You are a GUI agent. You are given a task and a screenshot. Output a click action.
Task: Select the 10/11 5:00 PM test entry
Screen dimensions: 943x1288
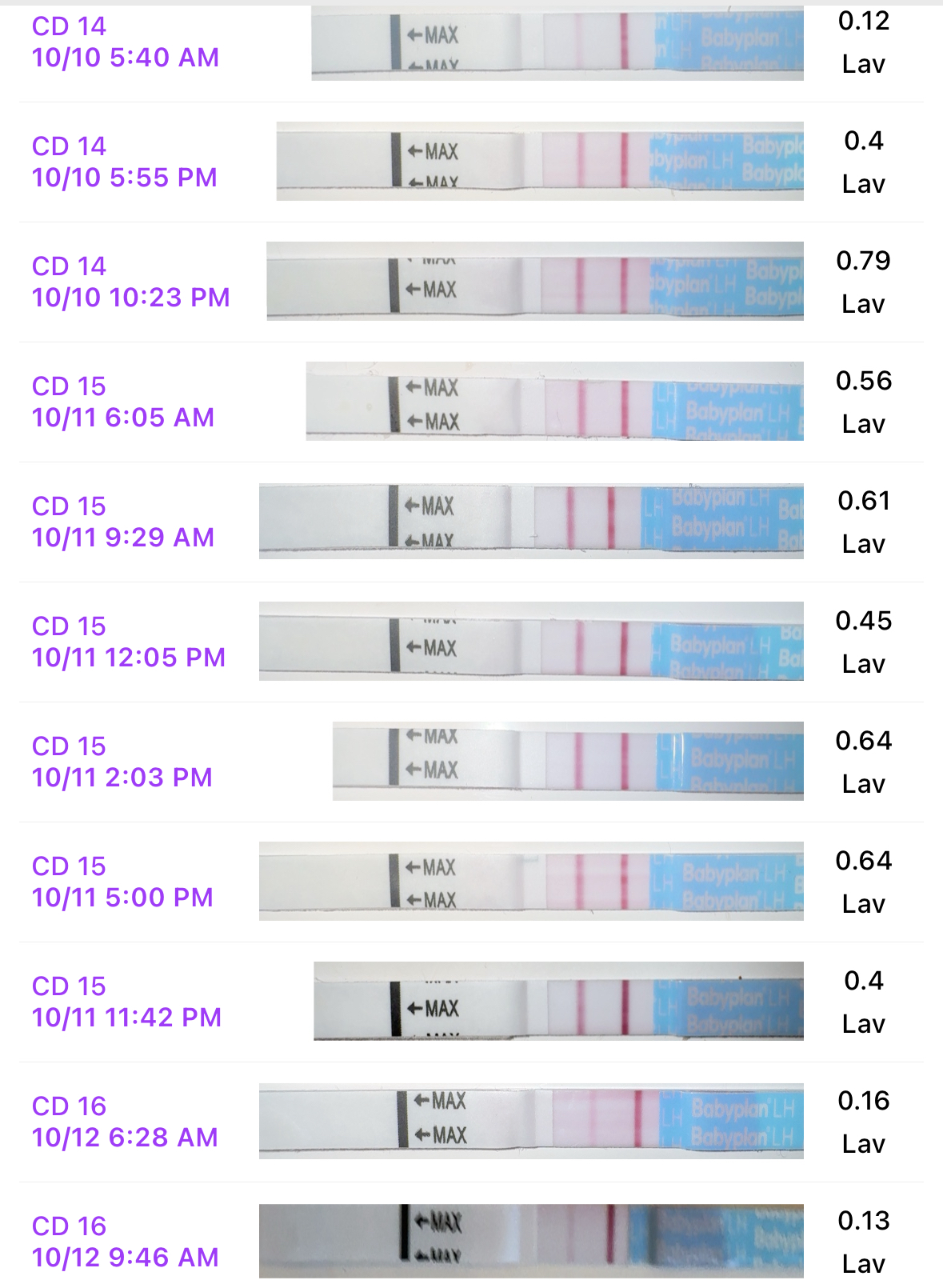point(471,882)
